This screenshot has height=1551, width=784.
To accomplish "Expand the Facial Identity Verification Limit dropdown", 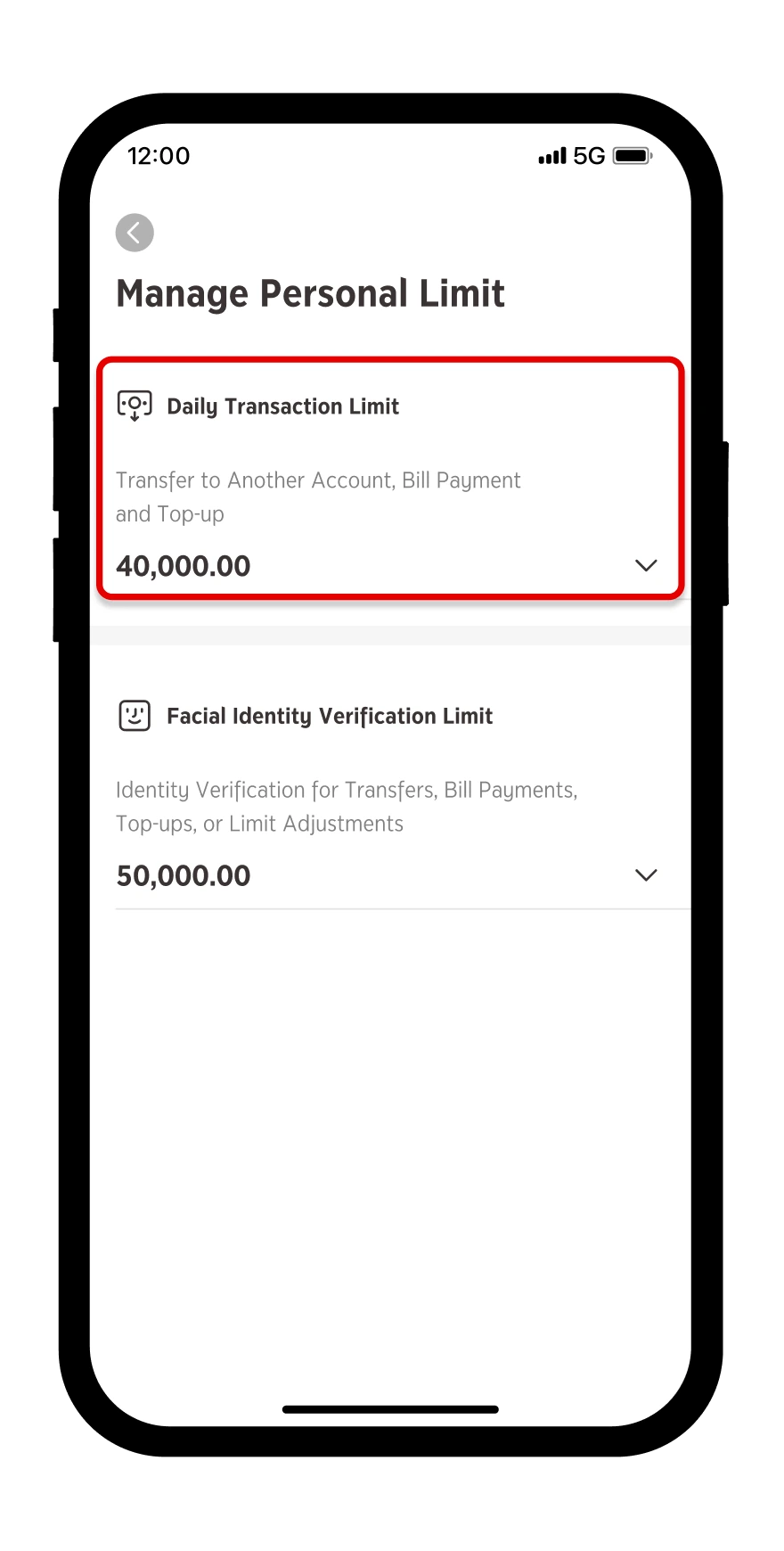I will click(646, 874).
